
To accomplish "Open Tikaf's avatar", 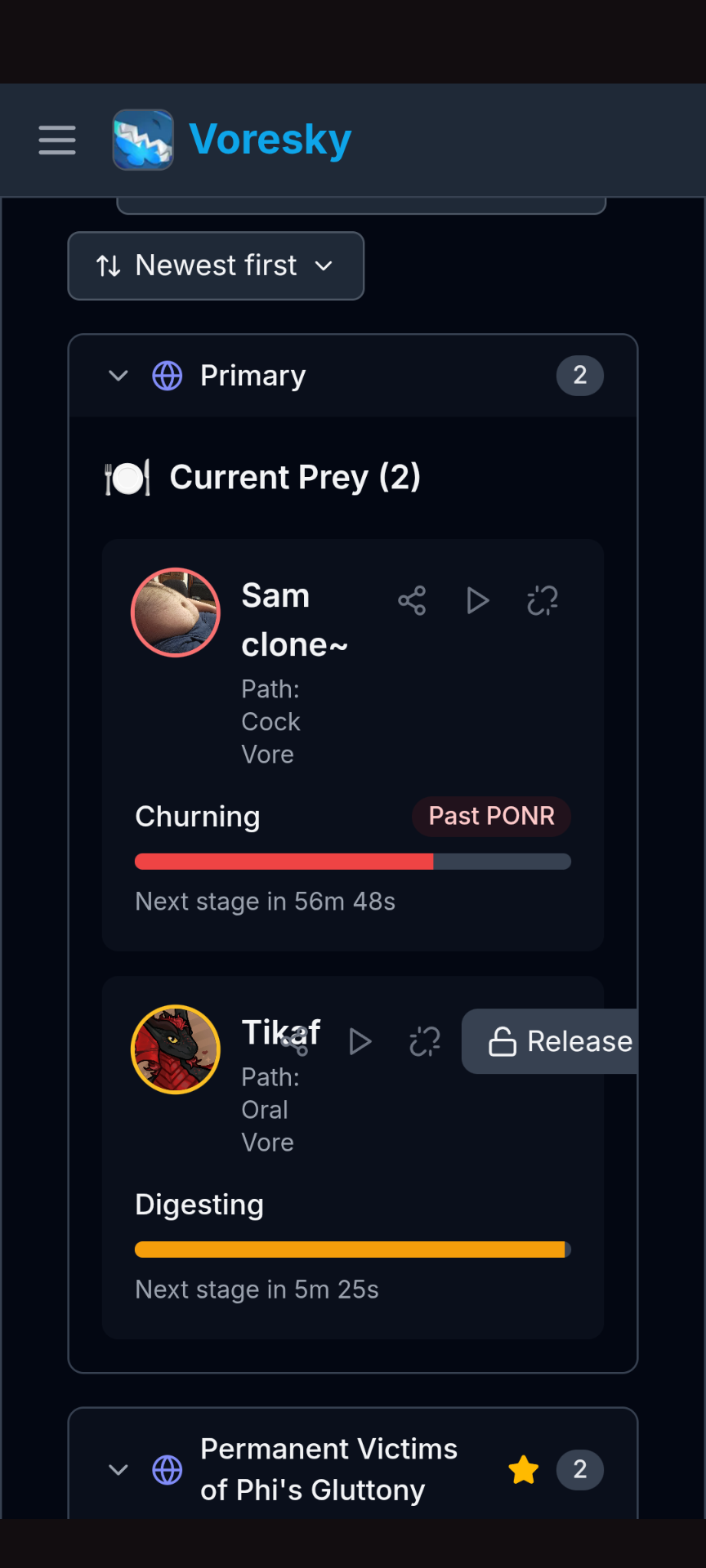I will 176,1049.
